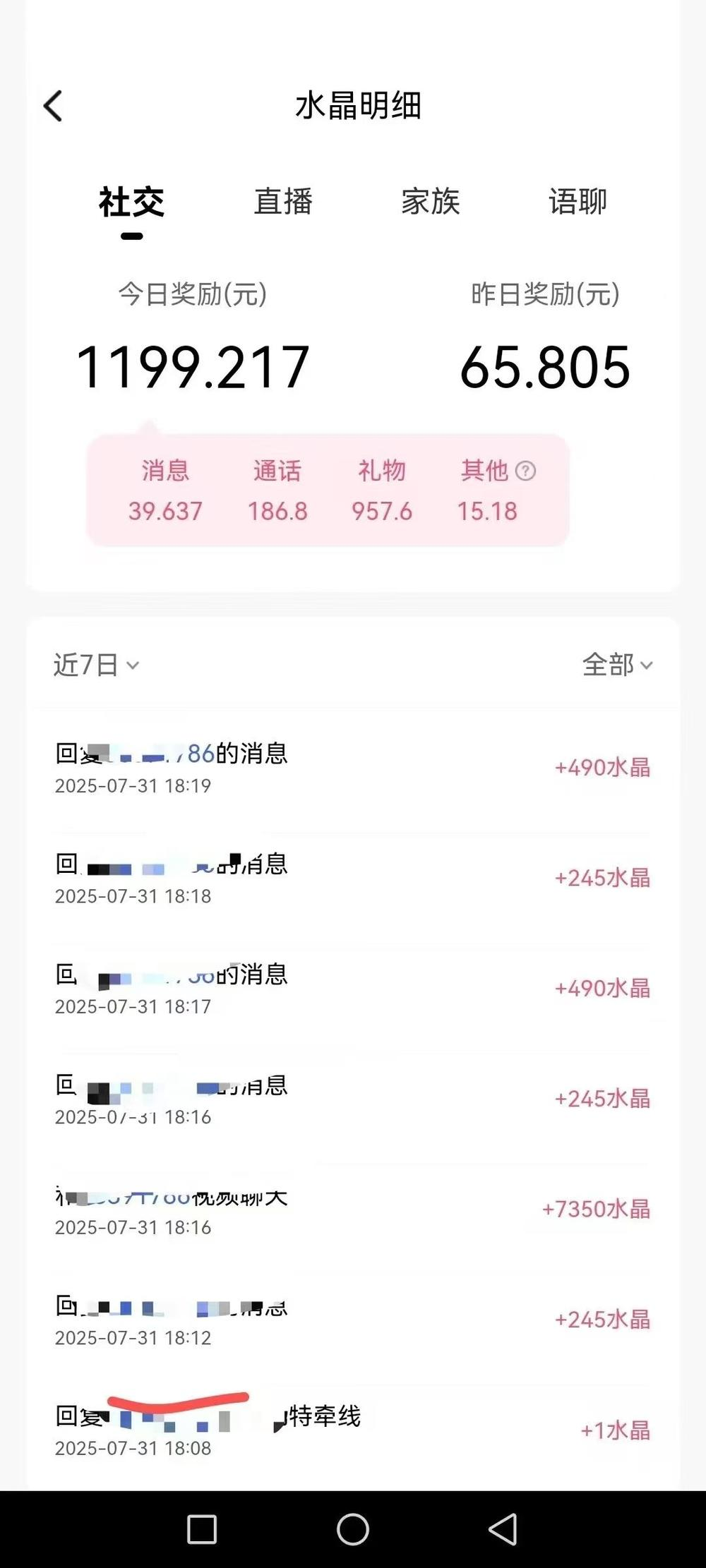Select the currently underlined 社交 tab

(x=133, y=203)
